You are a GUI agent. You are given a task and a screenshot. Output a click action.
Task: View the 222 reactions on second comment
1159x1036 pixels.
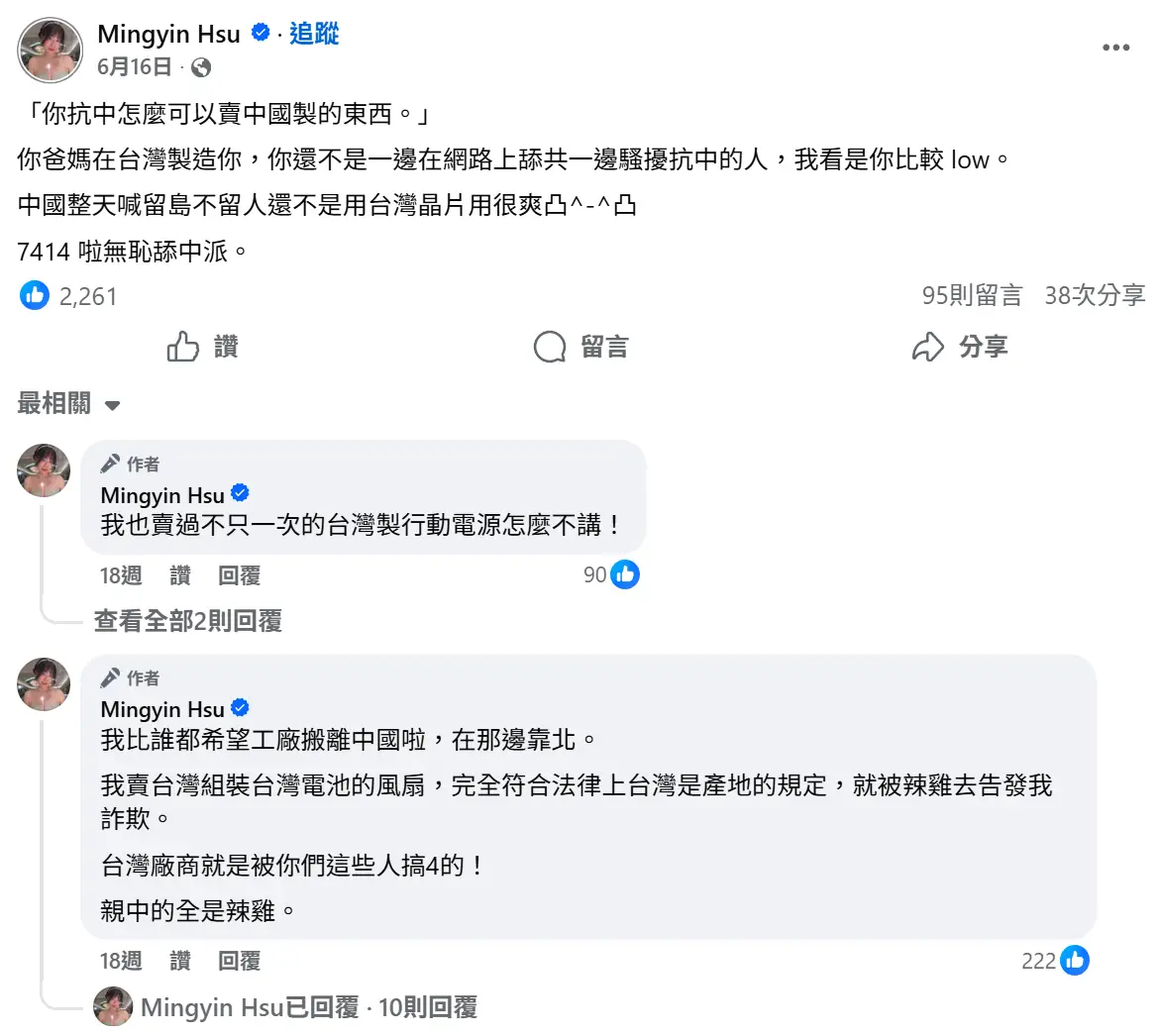pyautogui.click(x=1056, y=961)
